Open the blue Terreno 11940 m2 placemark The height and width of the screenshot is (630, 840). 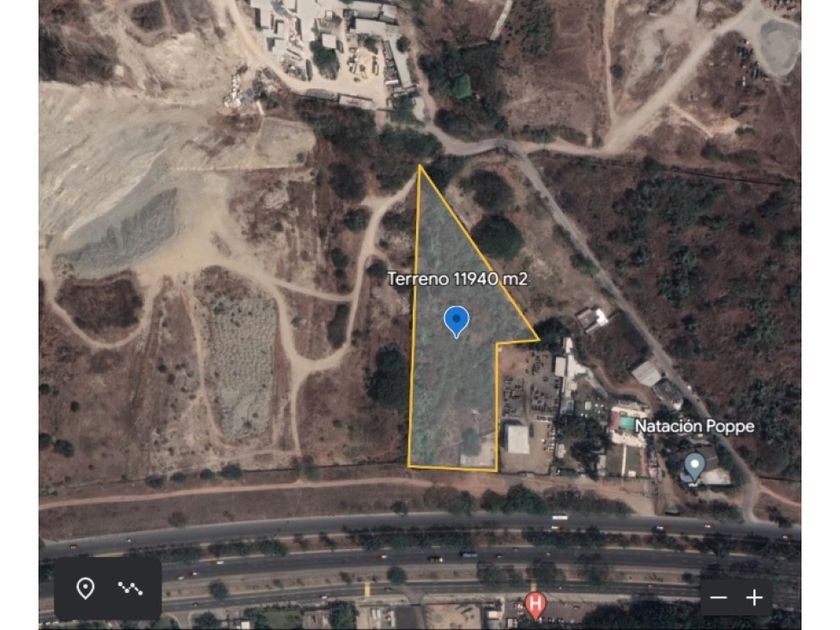(x=456, y=322)
